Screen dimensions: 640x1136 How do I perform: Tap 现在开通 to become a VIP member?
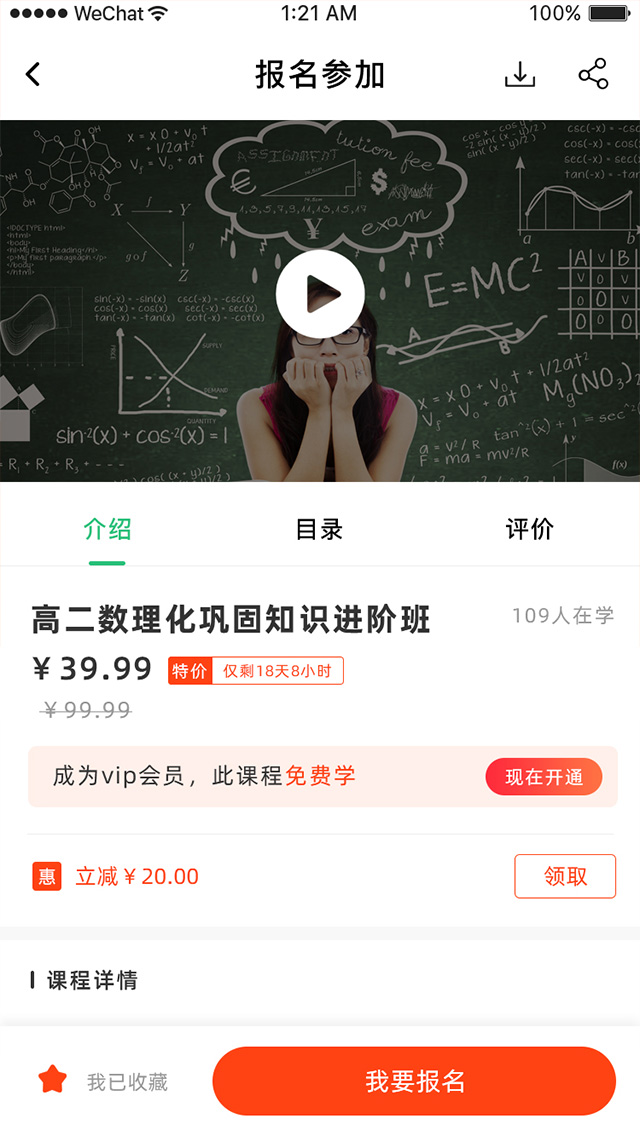[544, 777]
